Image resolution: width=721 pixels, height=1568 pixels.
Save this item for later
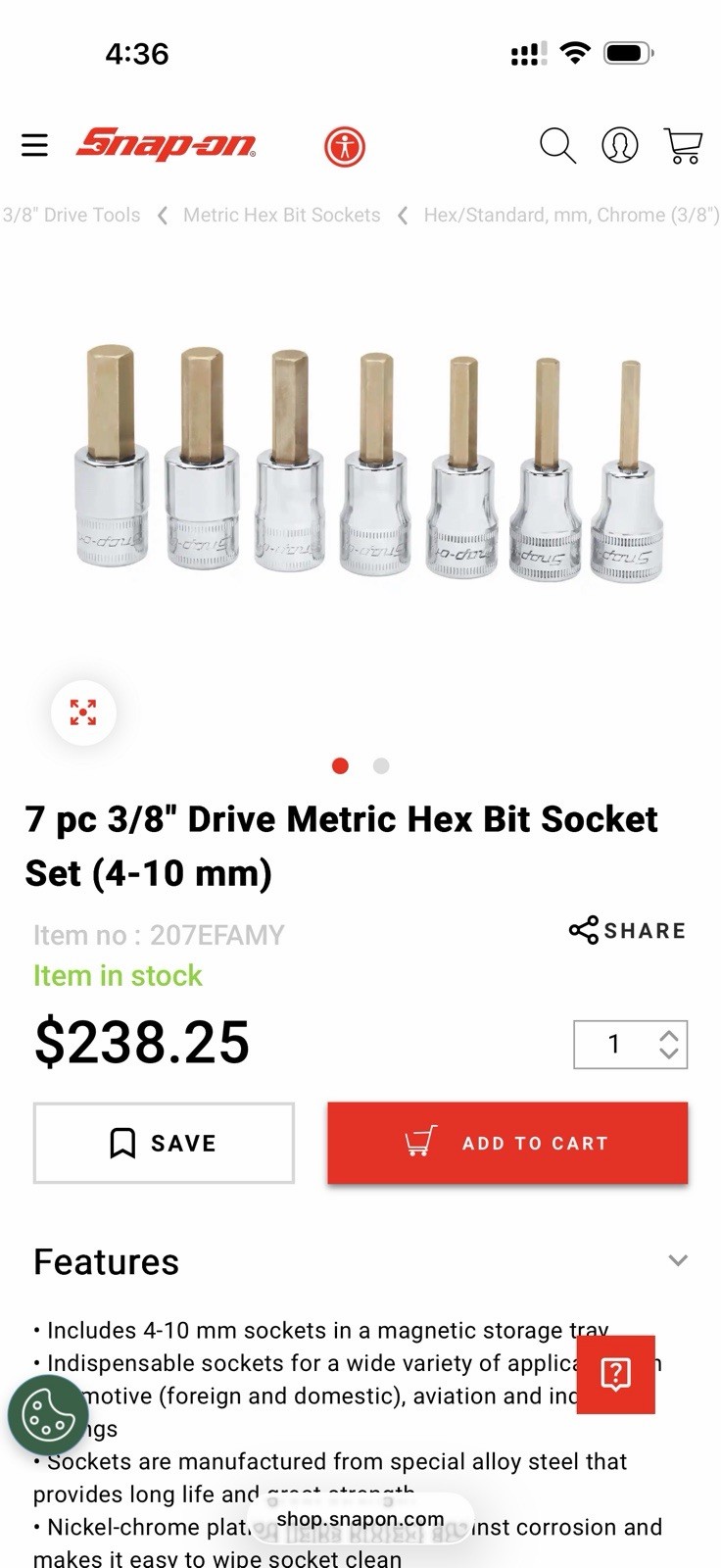[x=164, y=1143]
